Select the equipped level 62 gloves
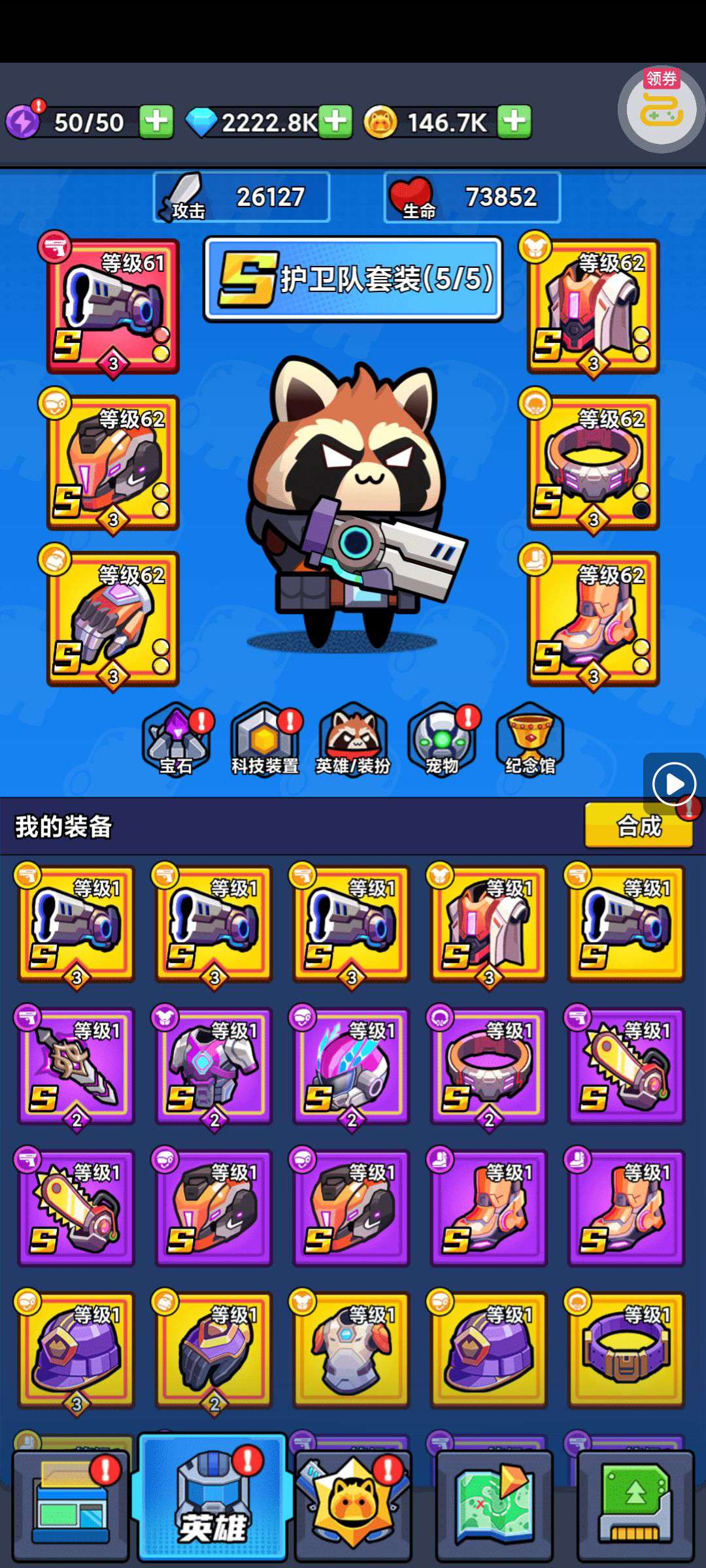 point(113,619)
